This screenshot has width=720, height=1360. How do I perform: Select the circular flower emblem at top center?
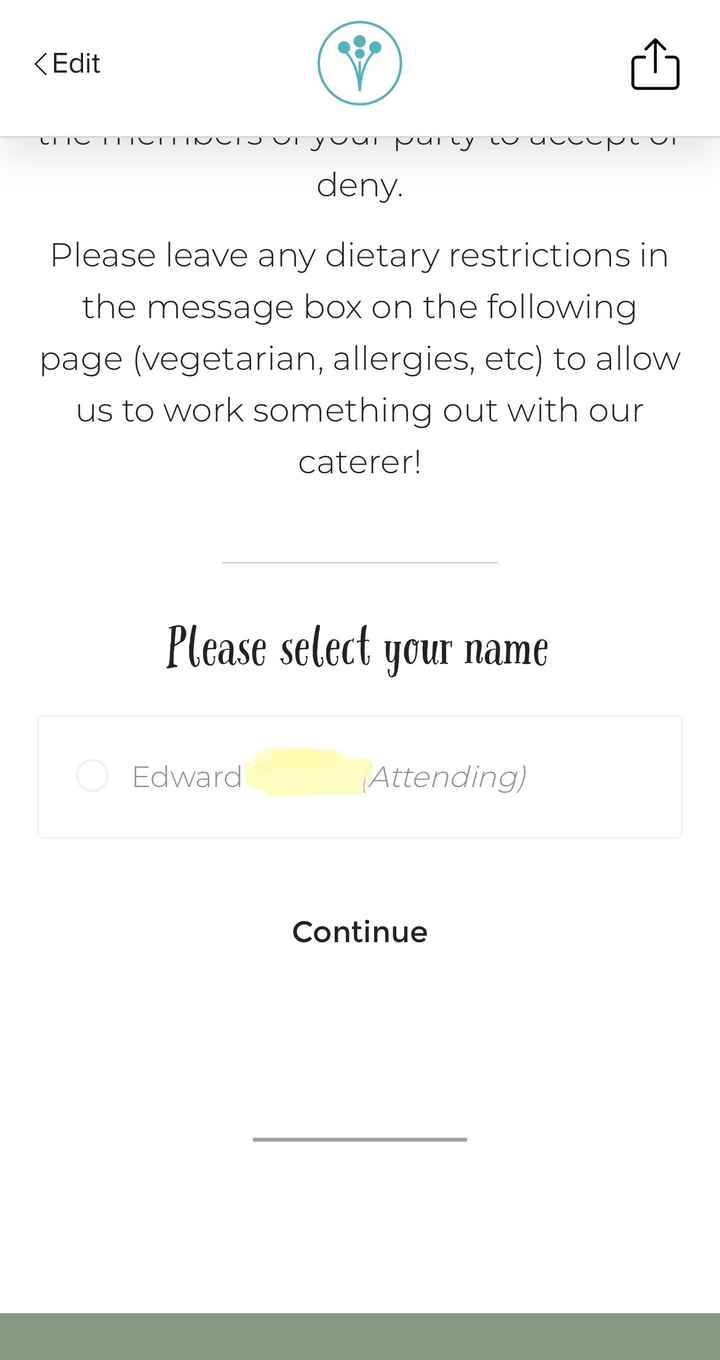[x=359, y=63]
